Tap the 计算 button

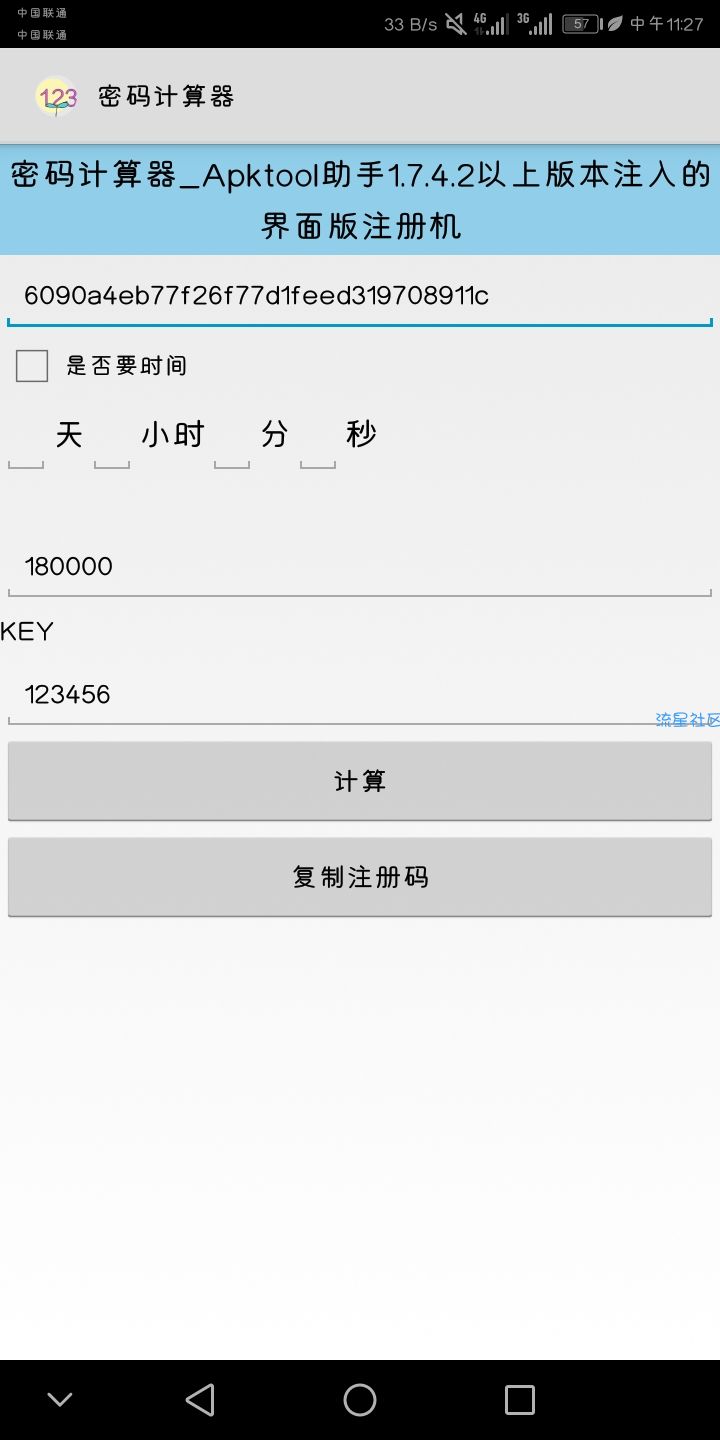tap(360, 781)
